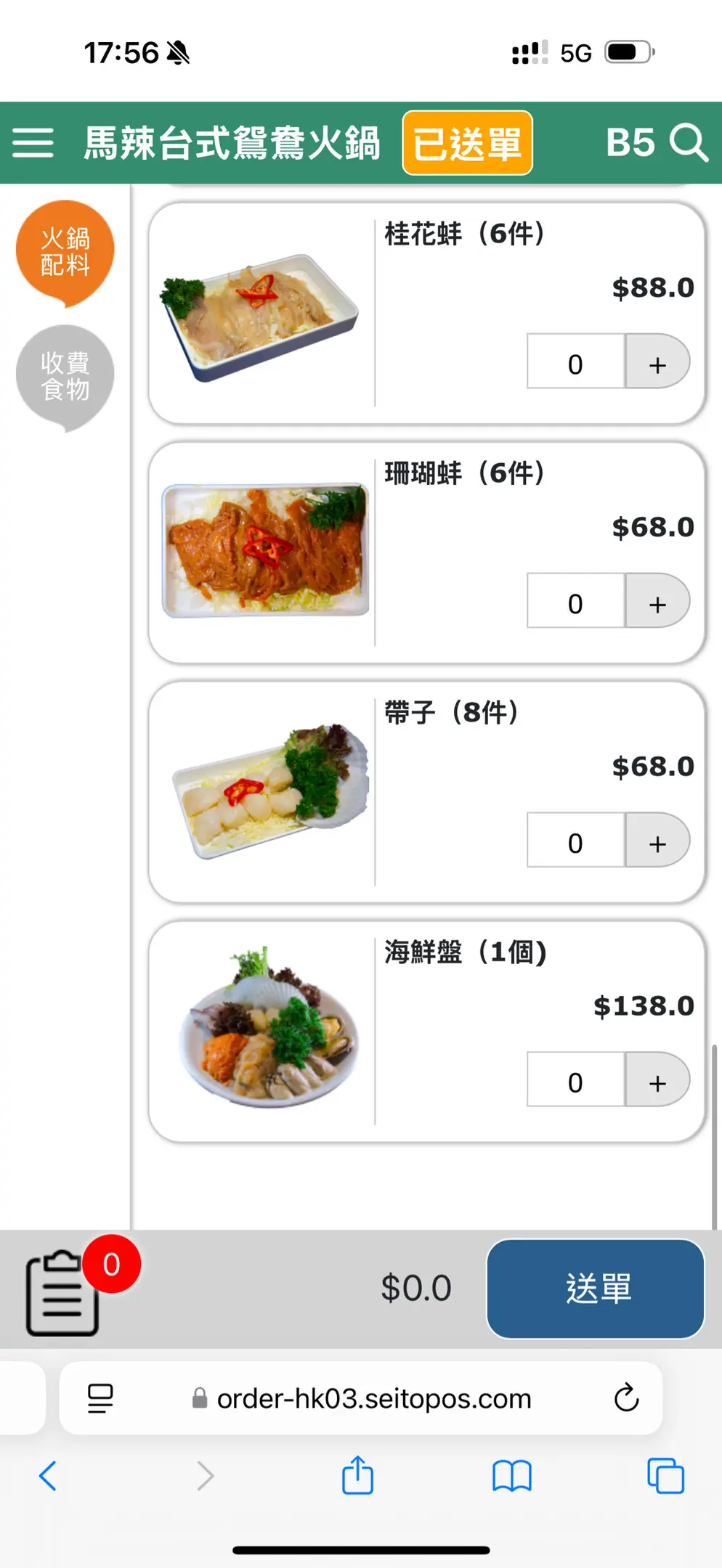The width and height of the screenshot is (722, 1568).
Task: Open the search magnifier icon
Action: tap(688, 142)
